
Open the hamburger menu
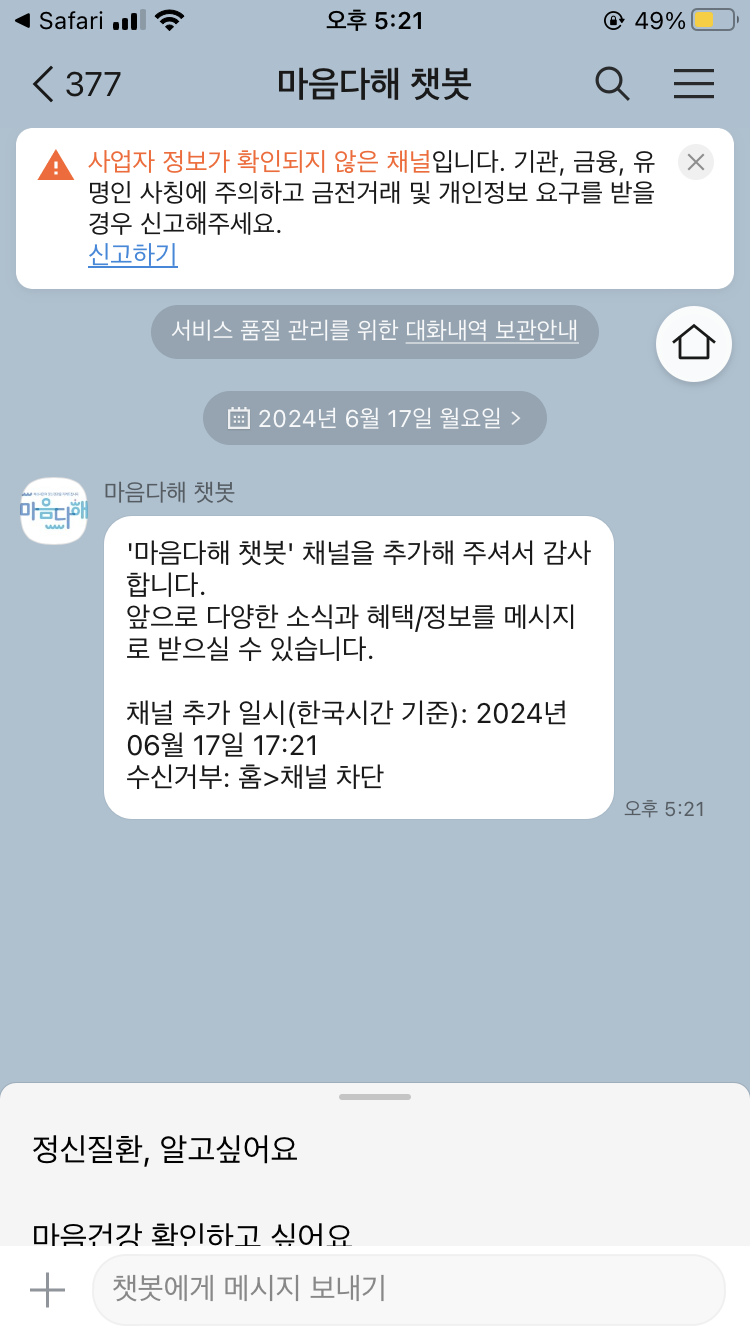pyautogui.click(x=694, y=84)
